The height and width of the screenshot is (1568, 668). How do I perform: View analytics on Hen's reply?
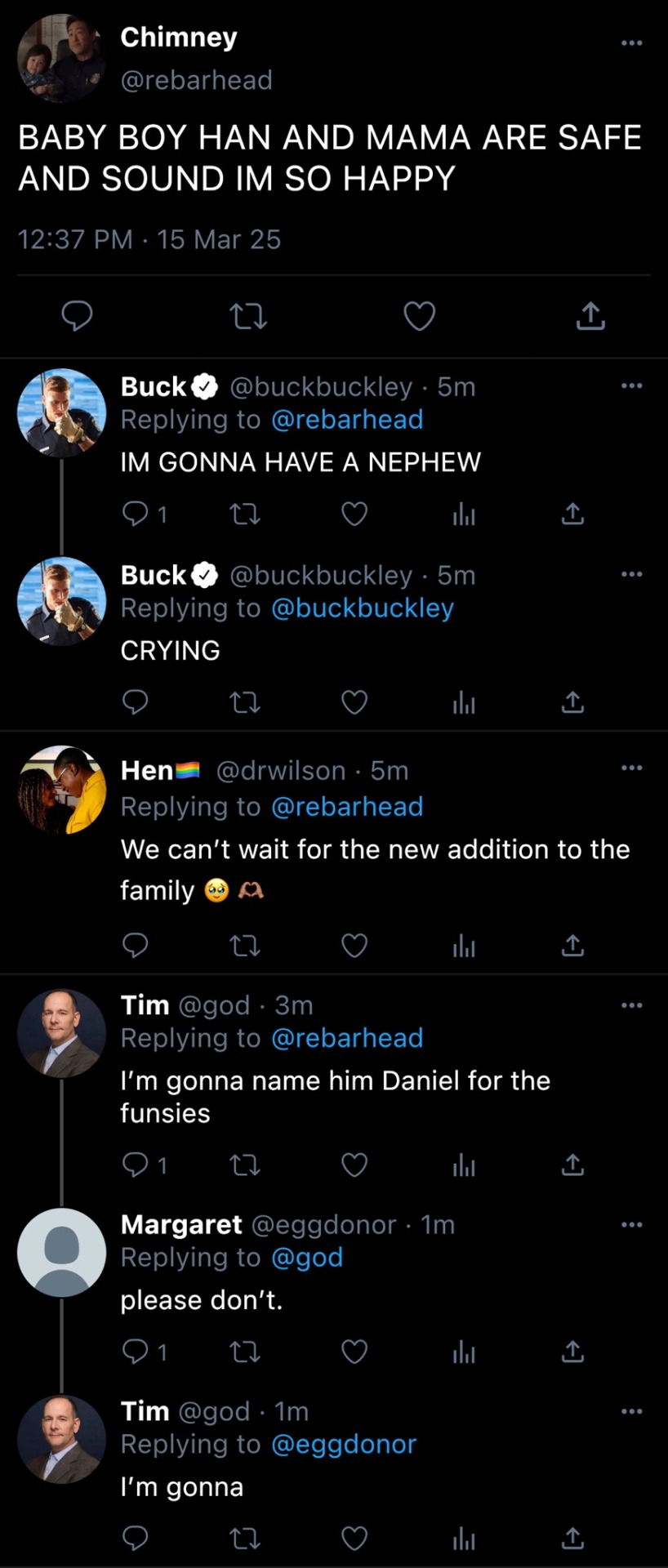464,946
